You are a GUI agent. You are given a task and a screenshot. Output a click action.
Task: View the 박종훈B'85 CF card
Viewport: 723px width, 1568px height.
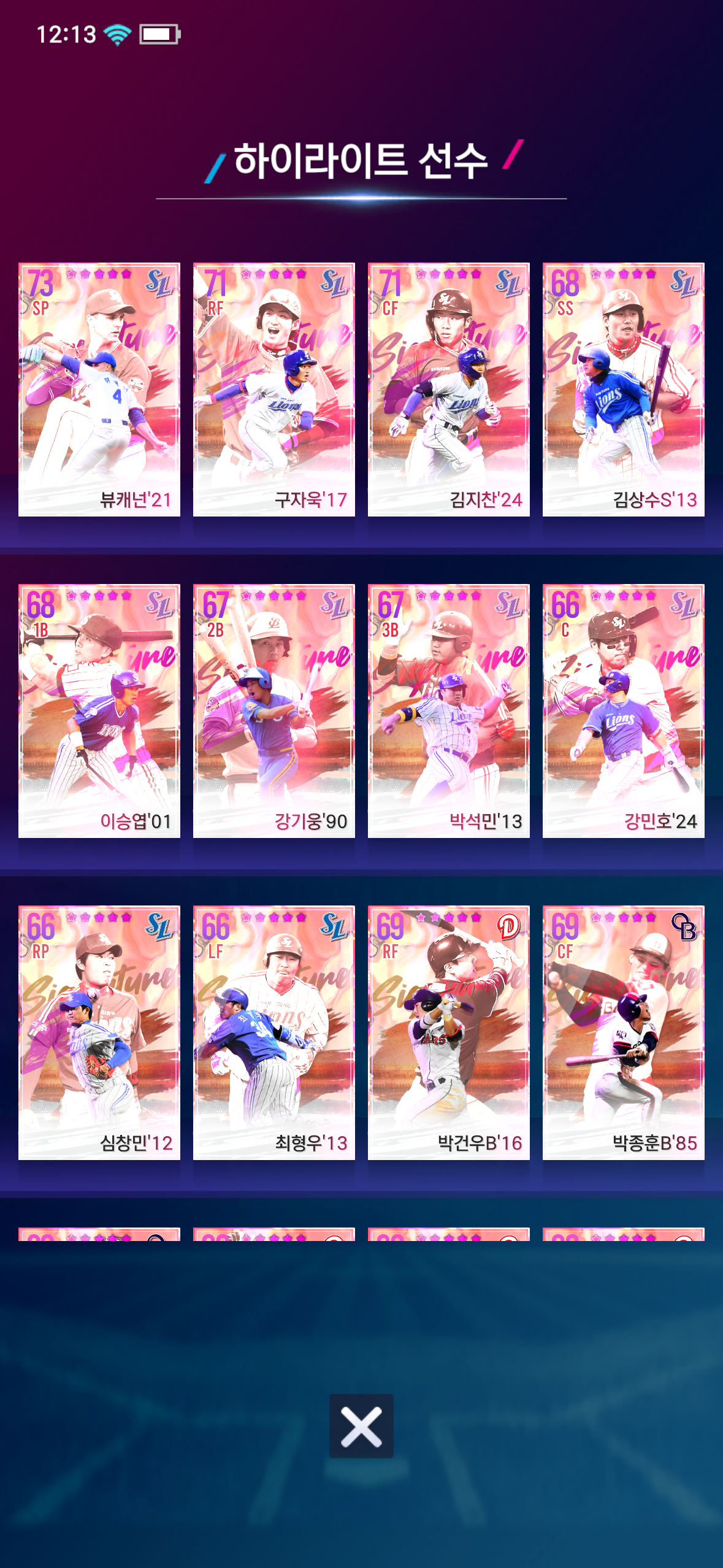pos(623,1032)
